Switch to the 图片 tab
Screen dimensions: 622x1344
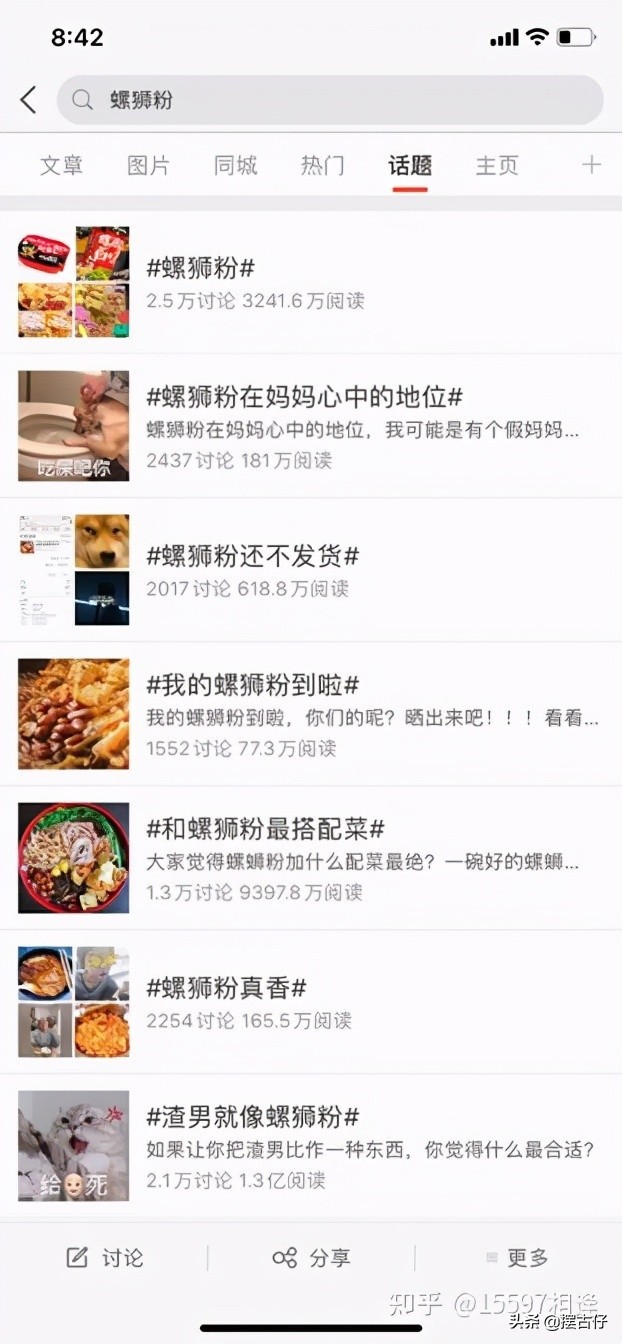click(x=148, y=165)
